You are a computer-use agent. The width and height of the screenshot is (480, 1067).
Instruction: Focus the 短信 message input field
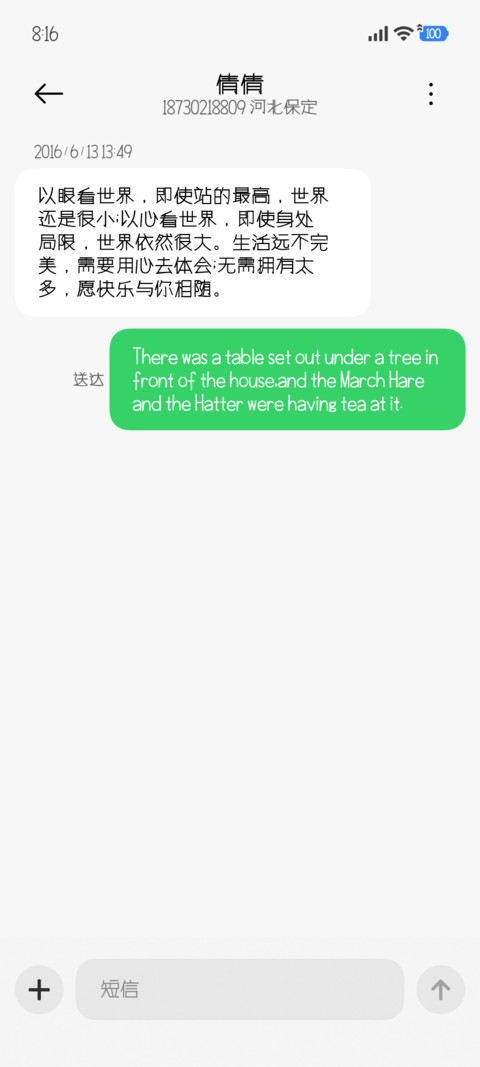240,989
